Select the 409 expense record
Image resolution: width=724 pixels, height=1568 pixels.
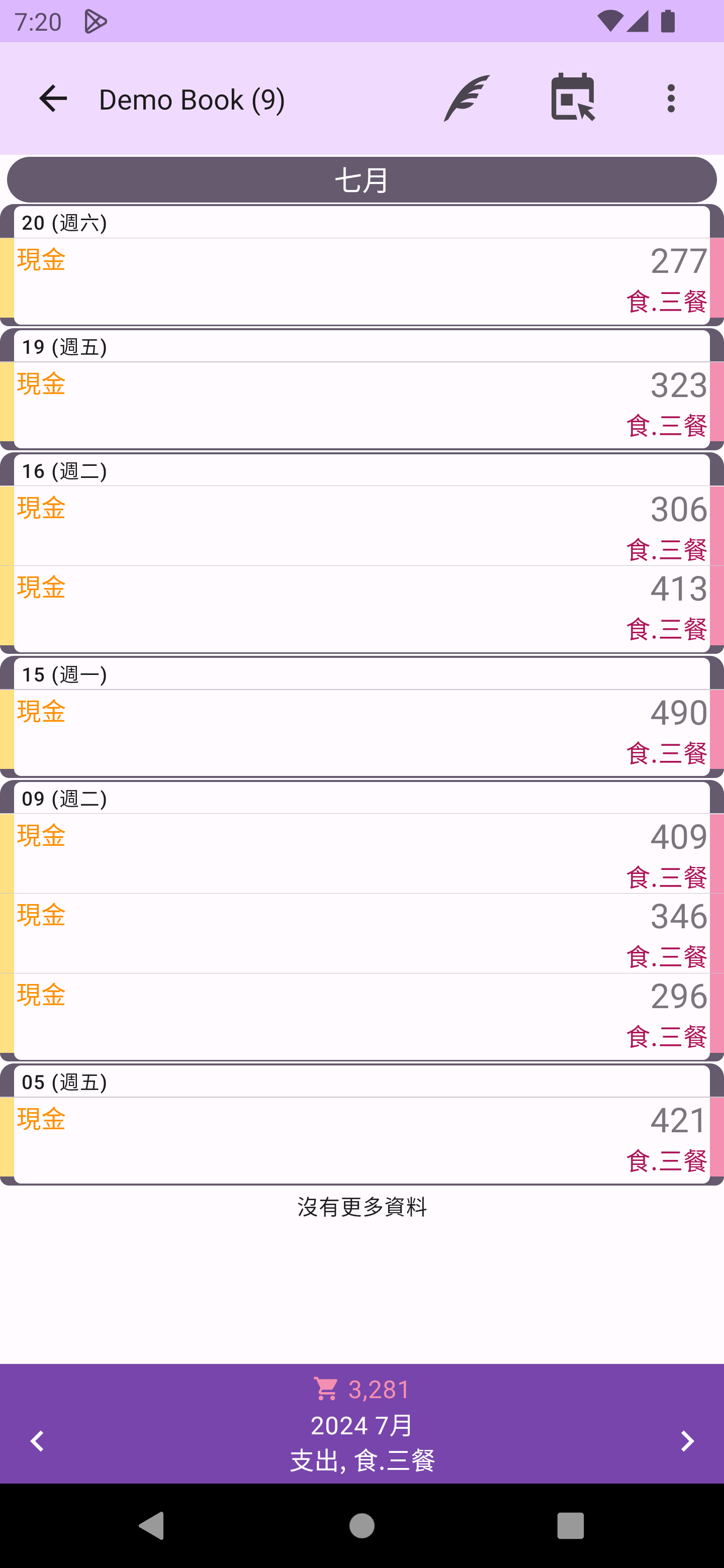tap(361, 853)
